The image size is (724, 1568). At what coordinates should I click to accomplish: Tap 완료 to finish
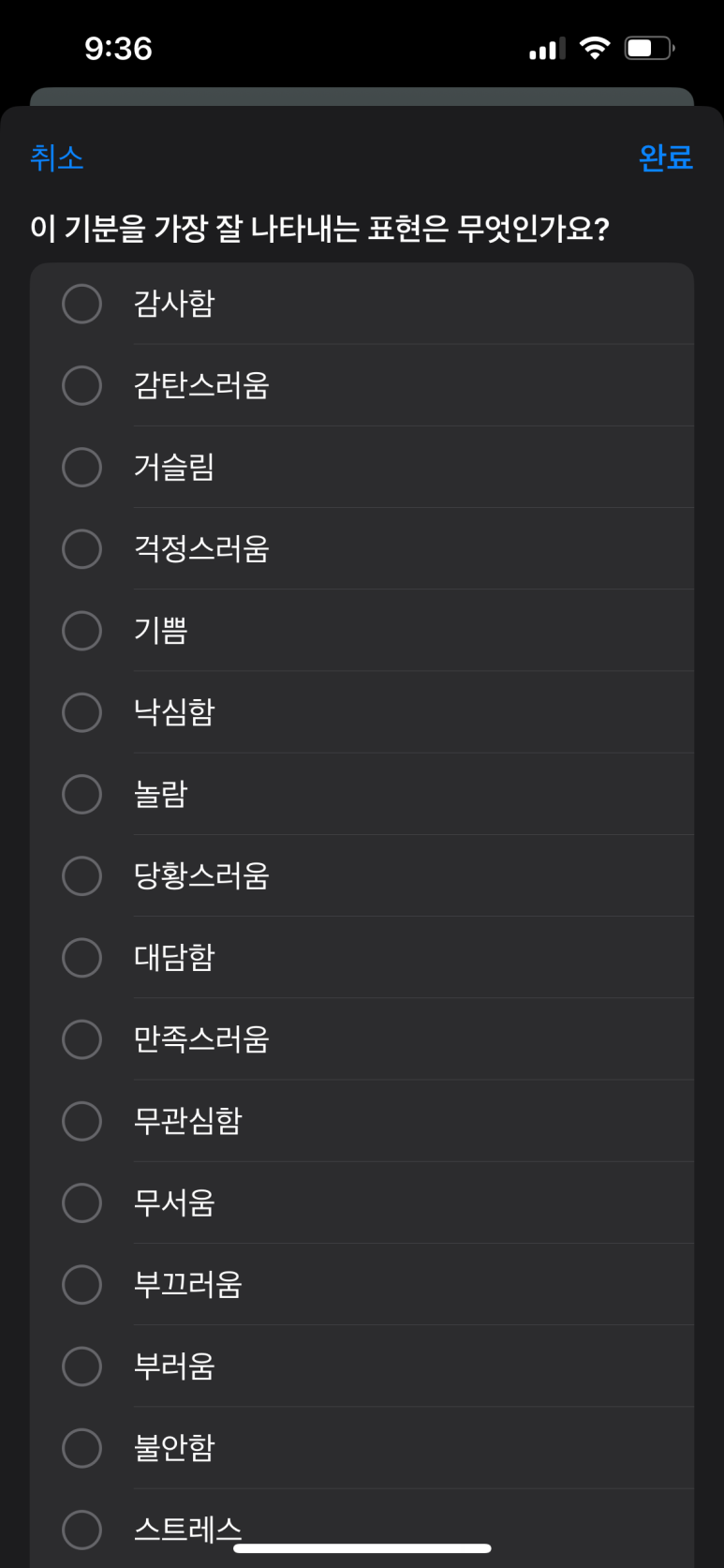pyautogui.click(x=666, y=157)
